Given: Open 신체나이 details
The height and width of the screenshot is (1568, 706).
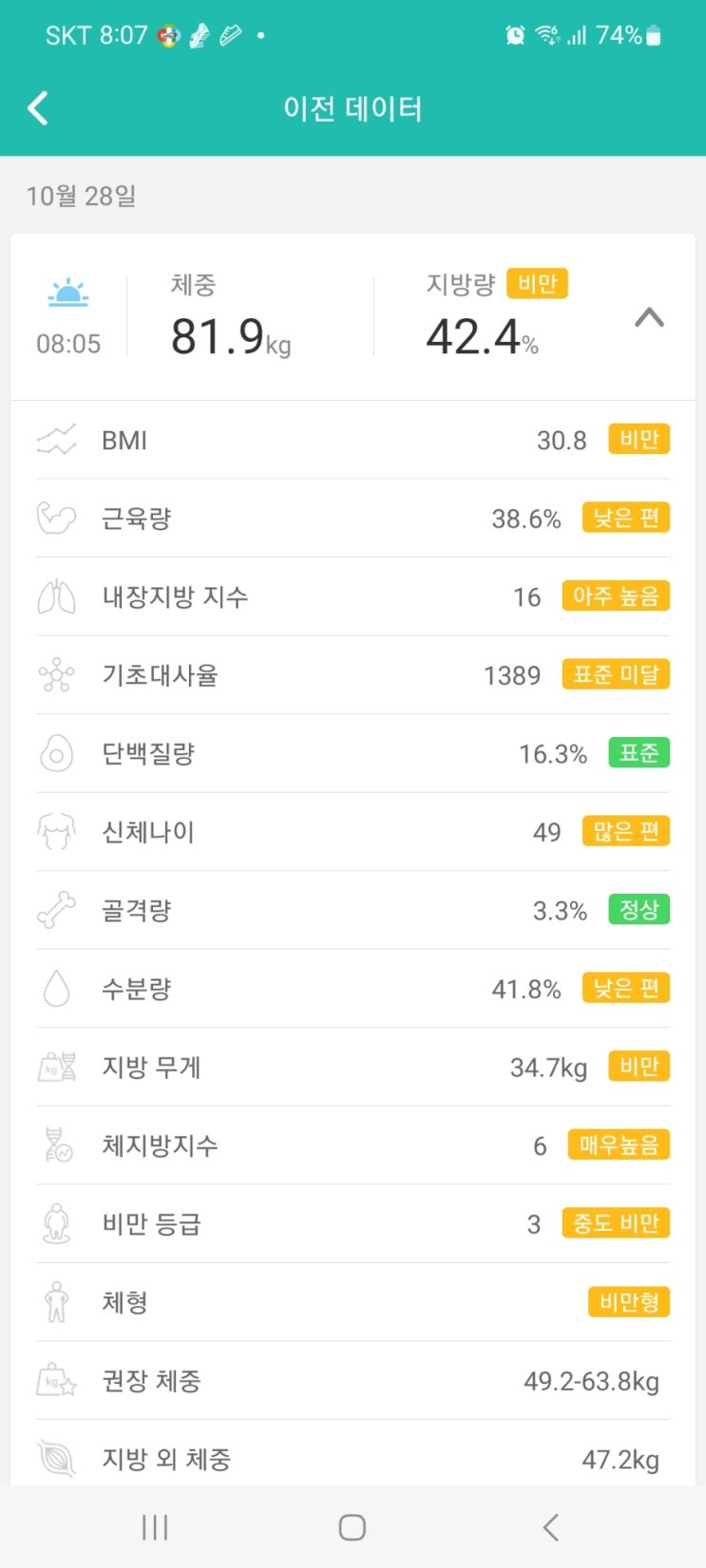Looking at the screenshot, I should pyautogui.click(x=353, y=832).
